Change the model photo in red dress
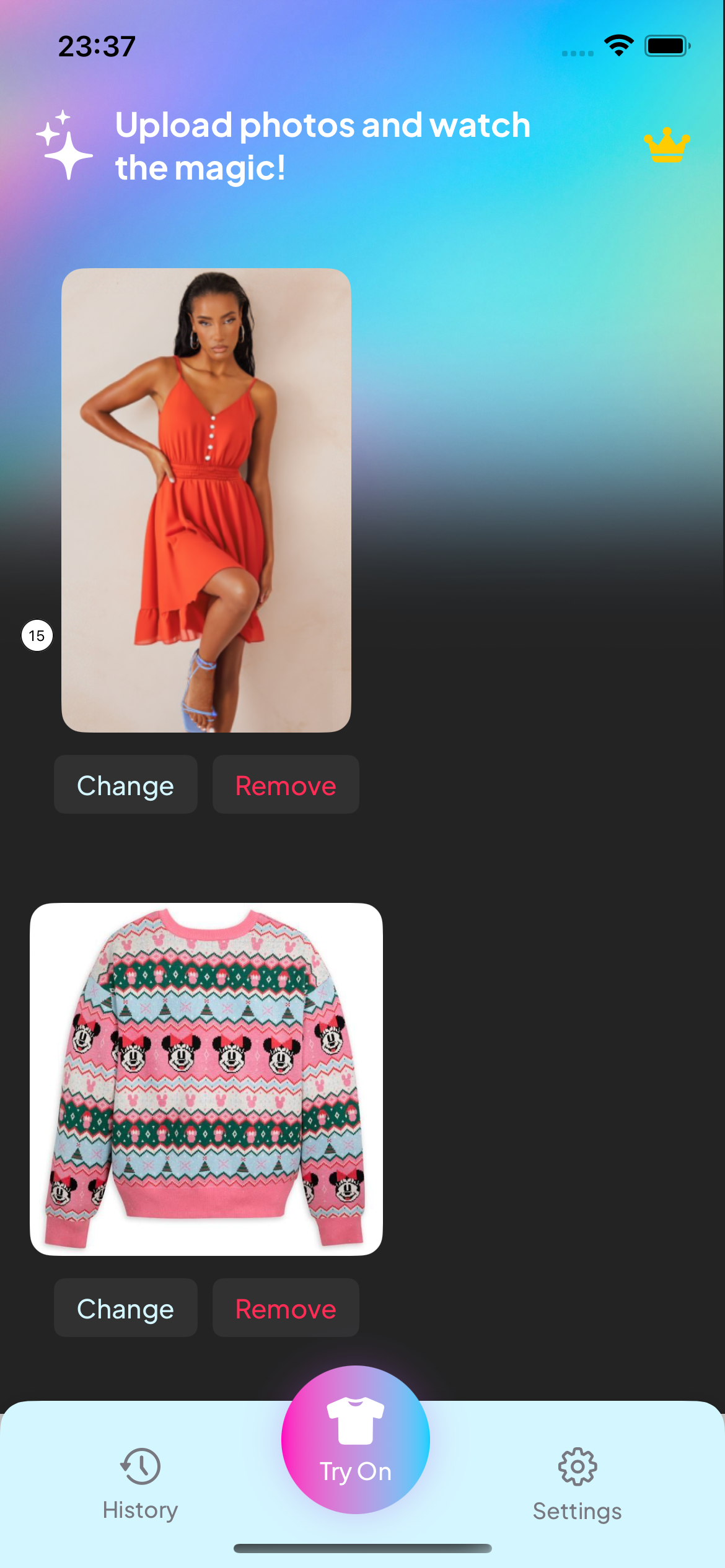The width and height of the screenshot is (725, 1568). 125,785
